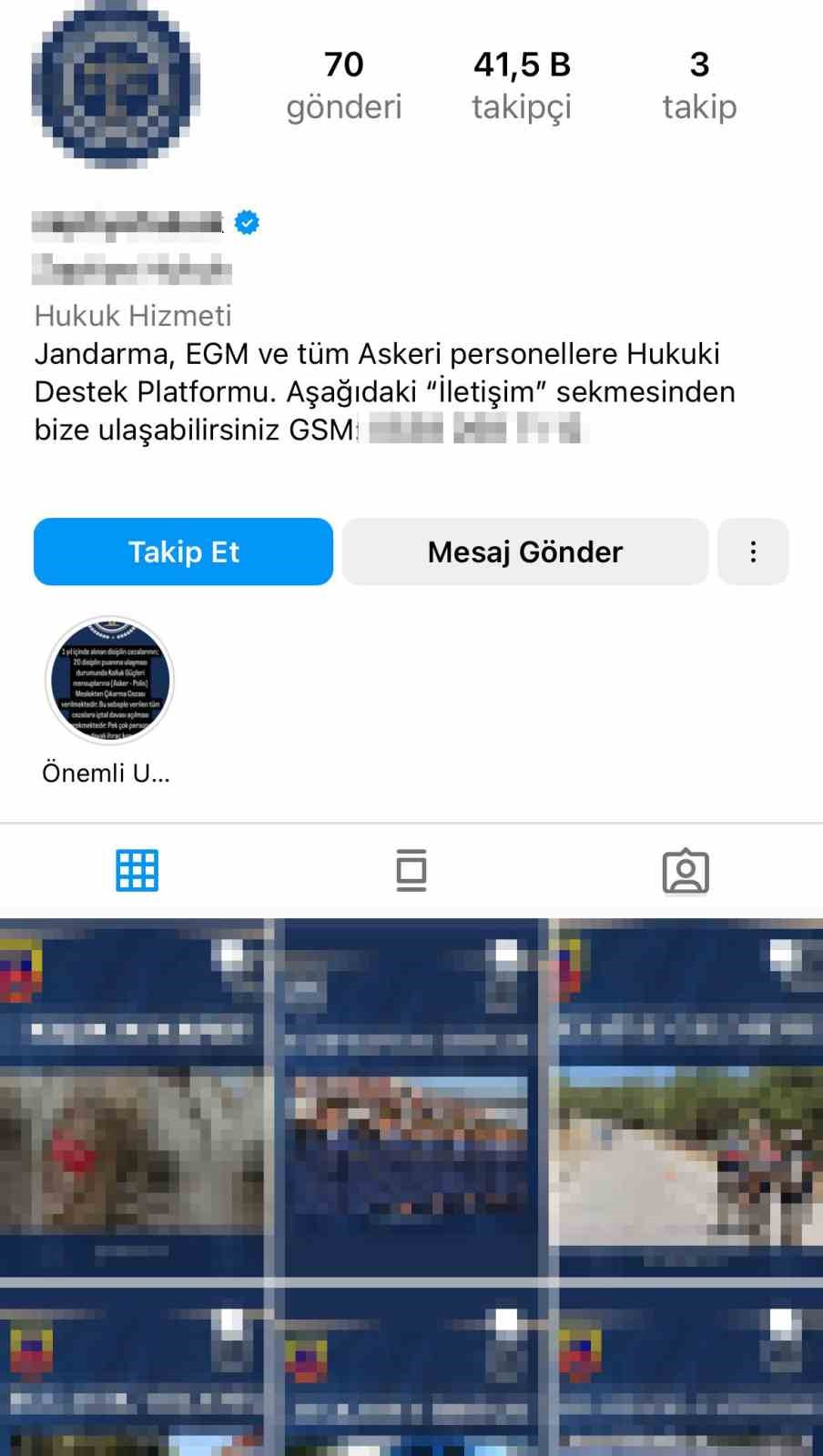This screenshot has width=823, height=1456.
Task: Tap the three-dot options menu
Action: pyautogui.click(x=753, y=551)
